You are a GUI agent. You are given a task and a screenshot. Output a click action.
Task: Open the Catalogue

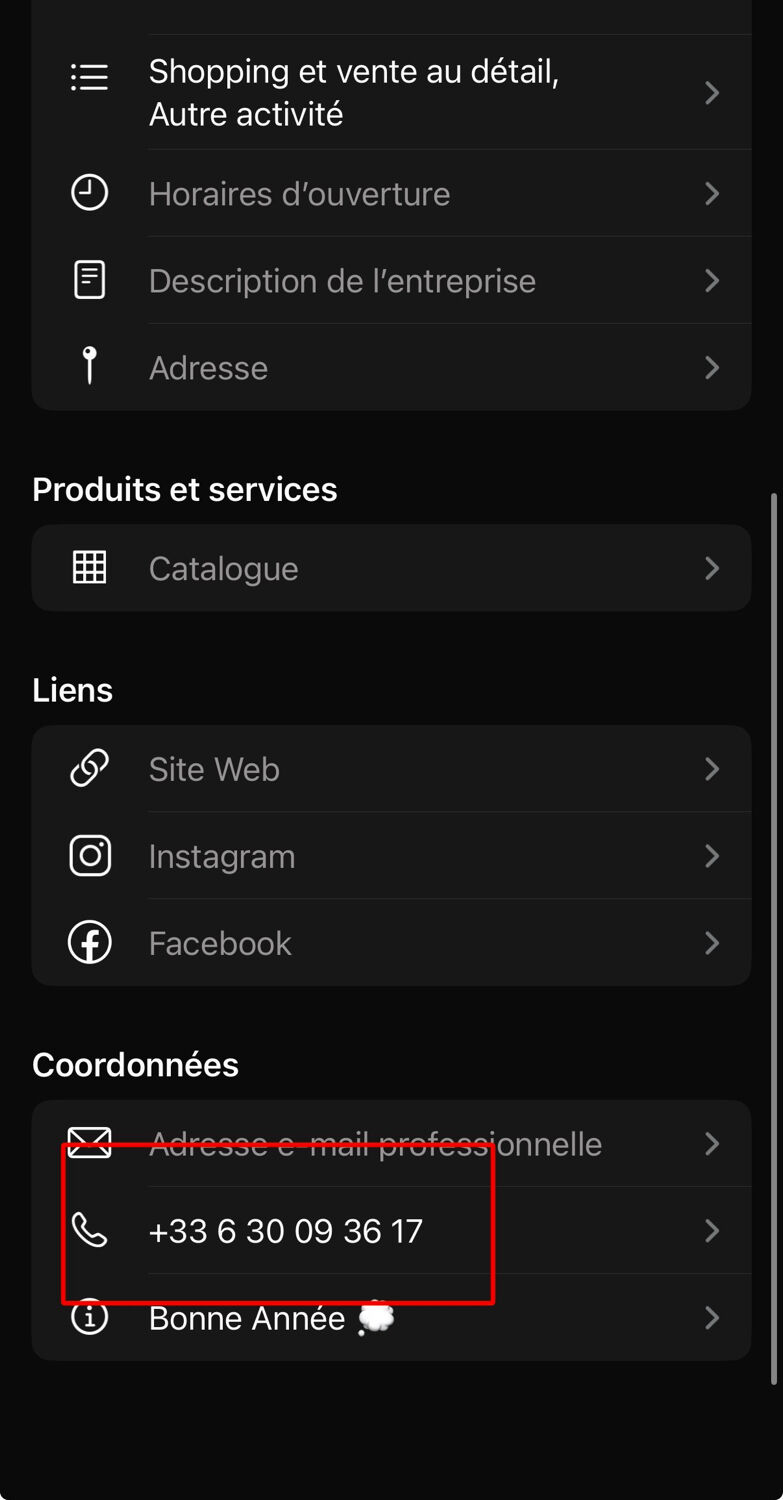click(390, 569)
